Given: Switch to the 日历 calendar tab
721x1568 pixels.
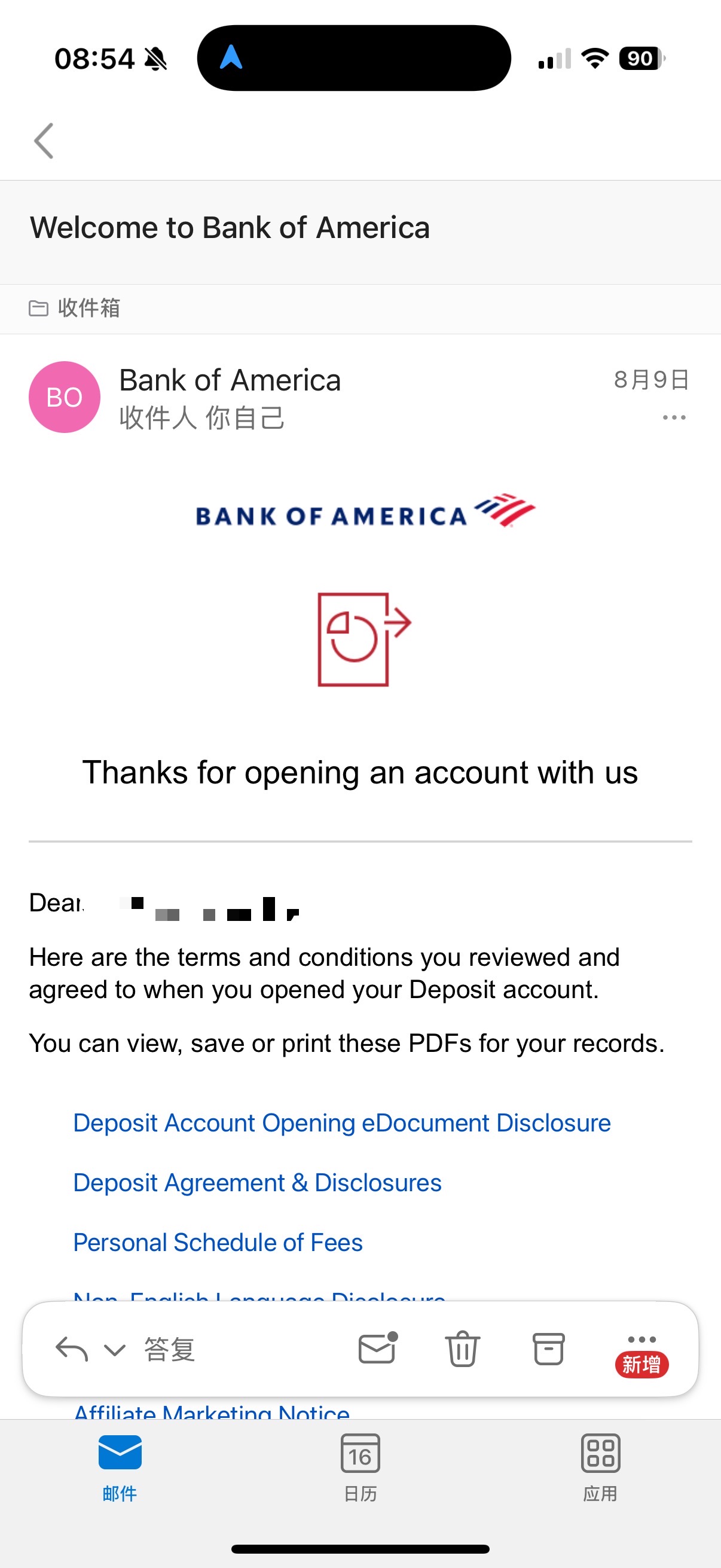Looking at the screenshot, I should [x=360, y=1468].
